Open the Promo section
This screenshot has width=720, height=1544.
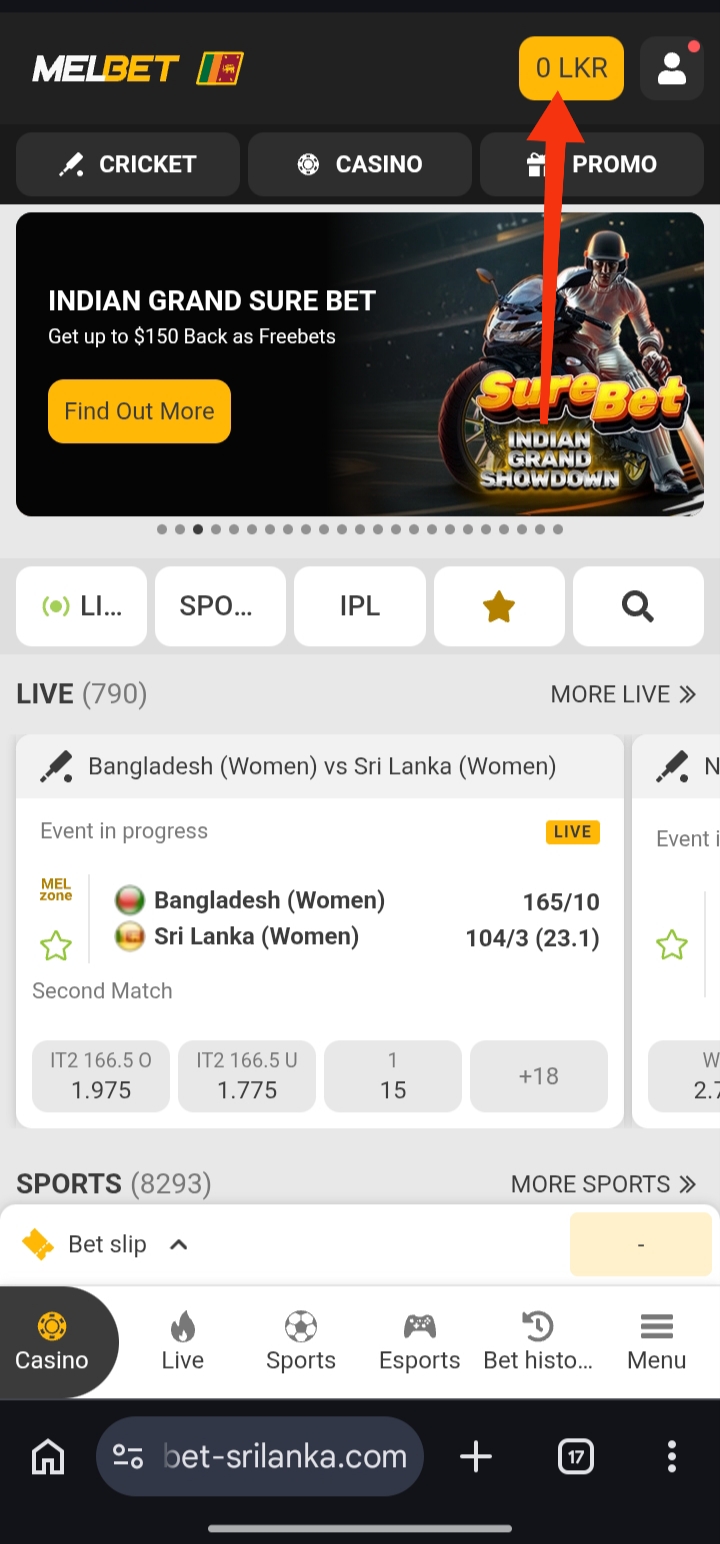(592, 164)
